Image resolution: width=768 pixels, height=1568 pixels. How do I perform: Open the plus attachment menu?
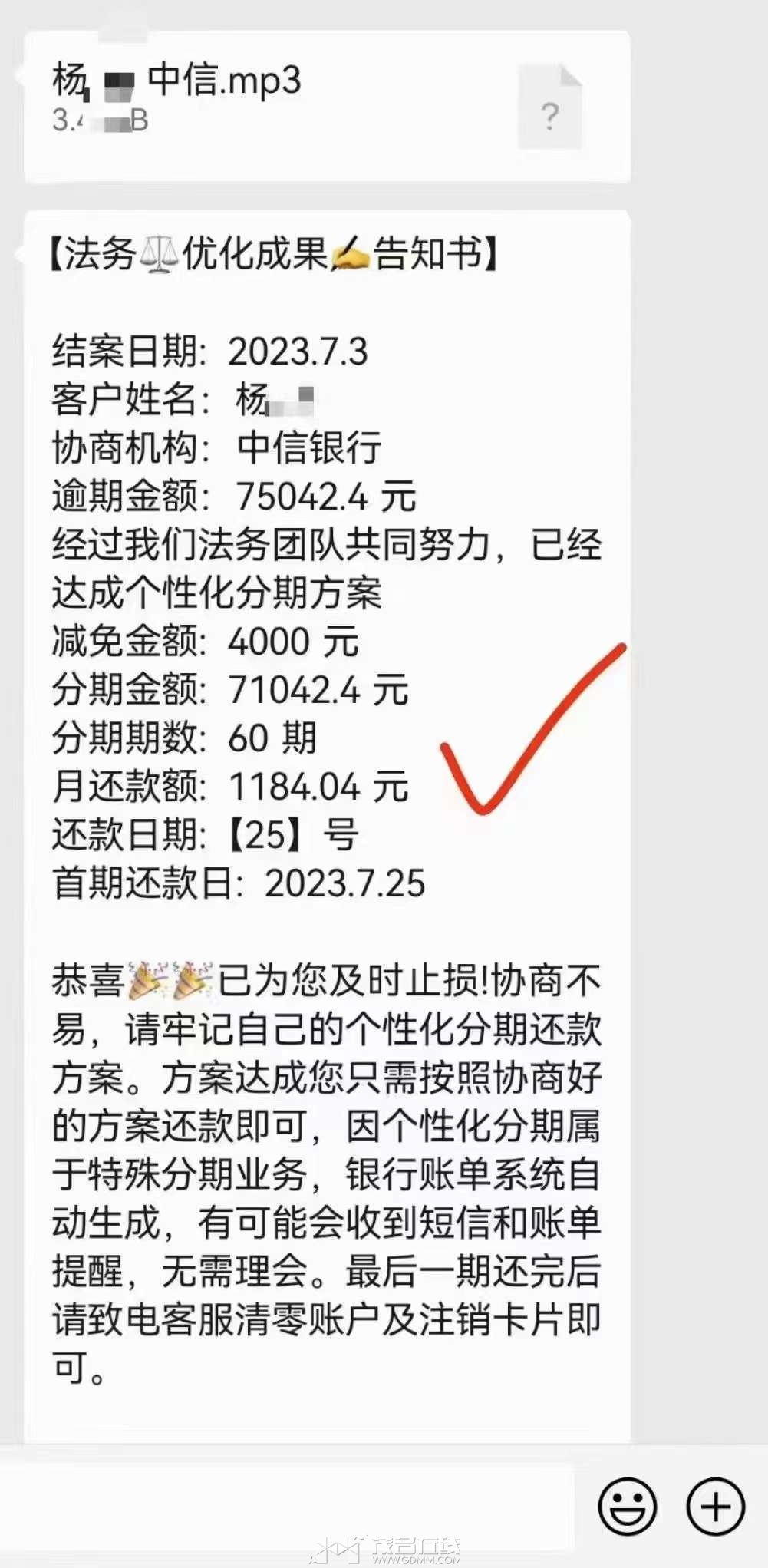(x=715, y=1506)
